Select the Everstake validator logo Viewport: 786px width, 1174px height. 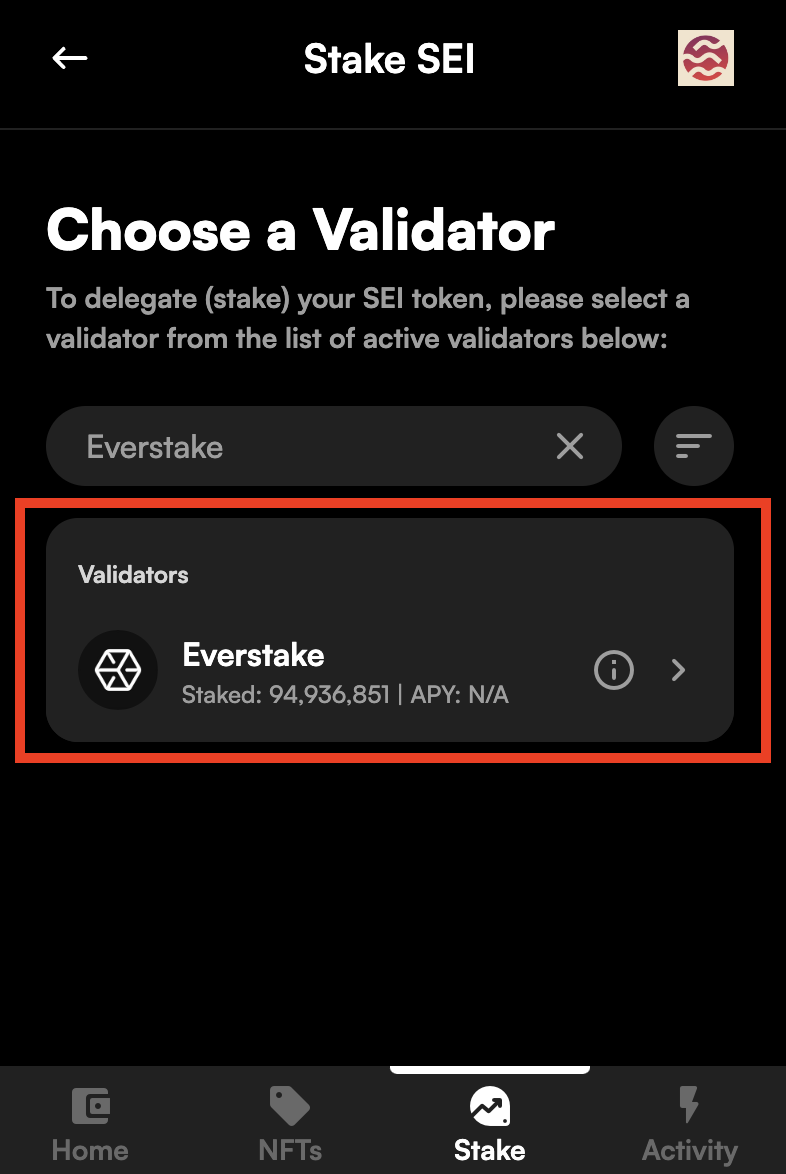(118, 670)
